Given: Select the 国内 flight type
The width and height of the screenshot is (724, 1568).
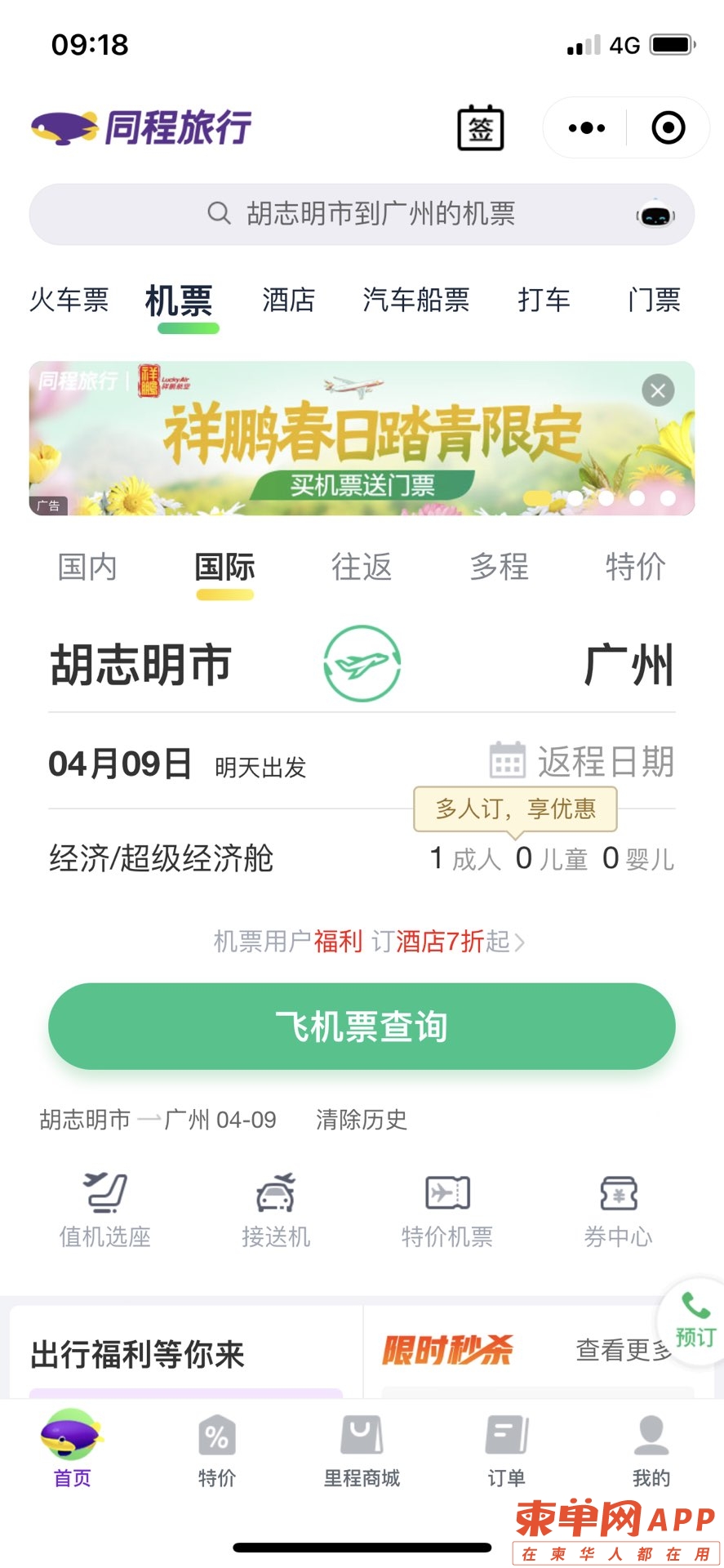Looking at the screenshot, I should point(87,567).
